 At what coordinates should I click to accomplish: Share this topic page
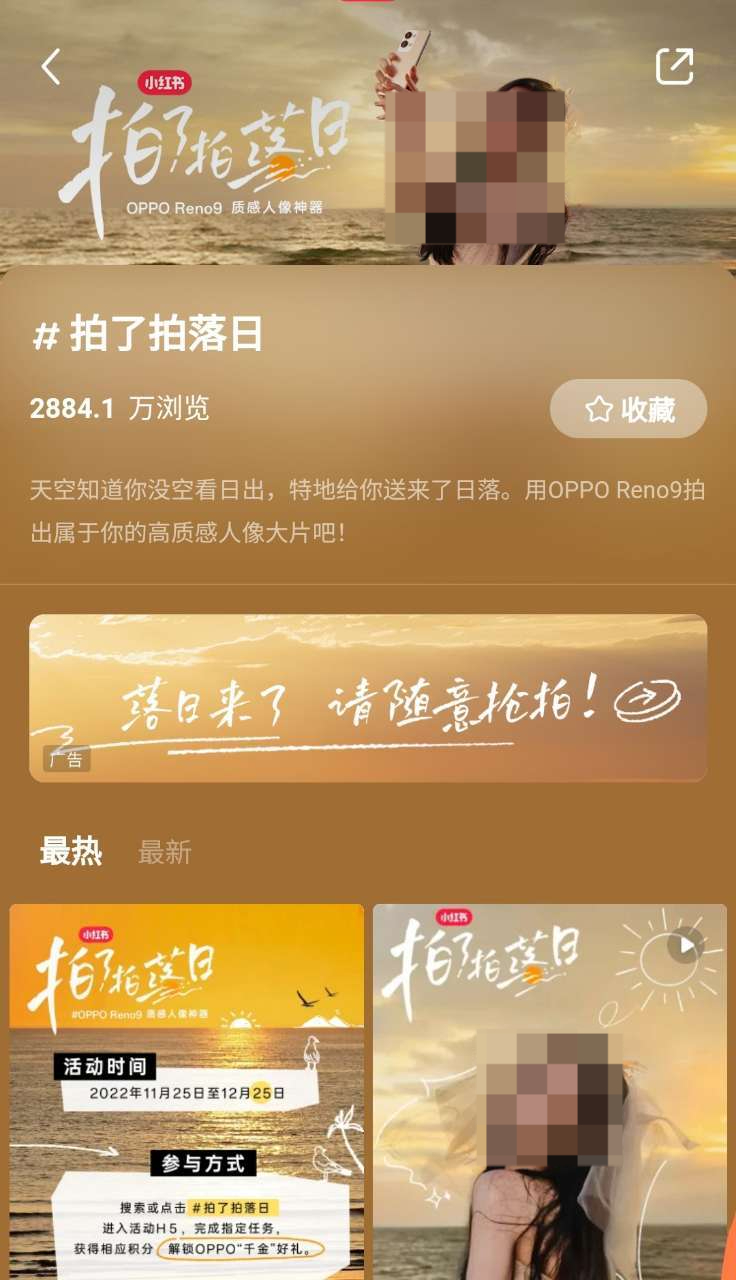pos(674,67)
